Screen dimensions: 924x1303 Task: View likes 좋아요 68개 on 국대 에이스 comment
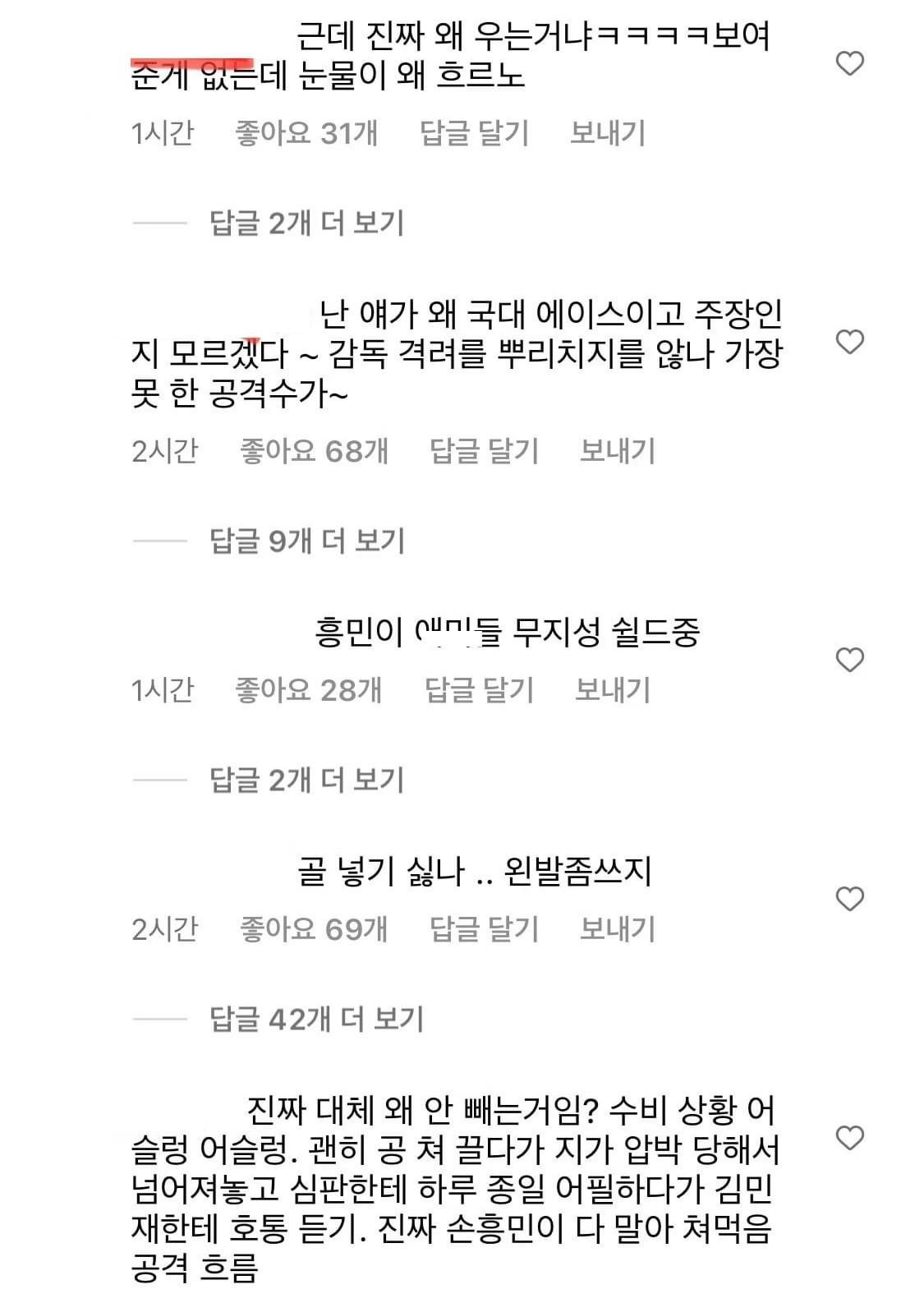tap(314, 450)
